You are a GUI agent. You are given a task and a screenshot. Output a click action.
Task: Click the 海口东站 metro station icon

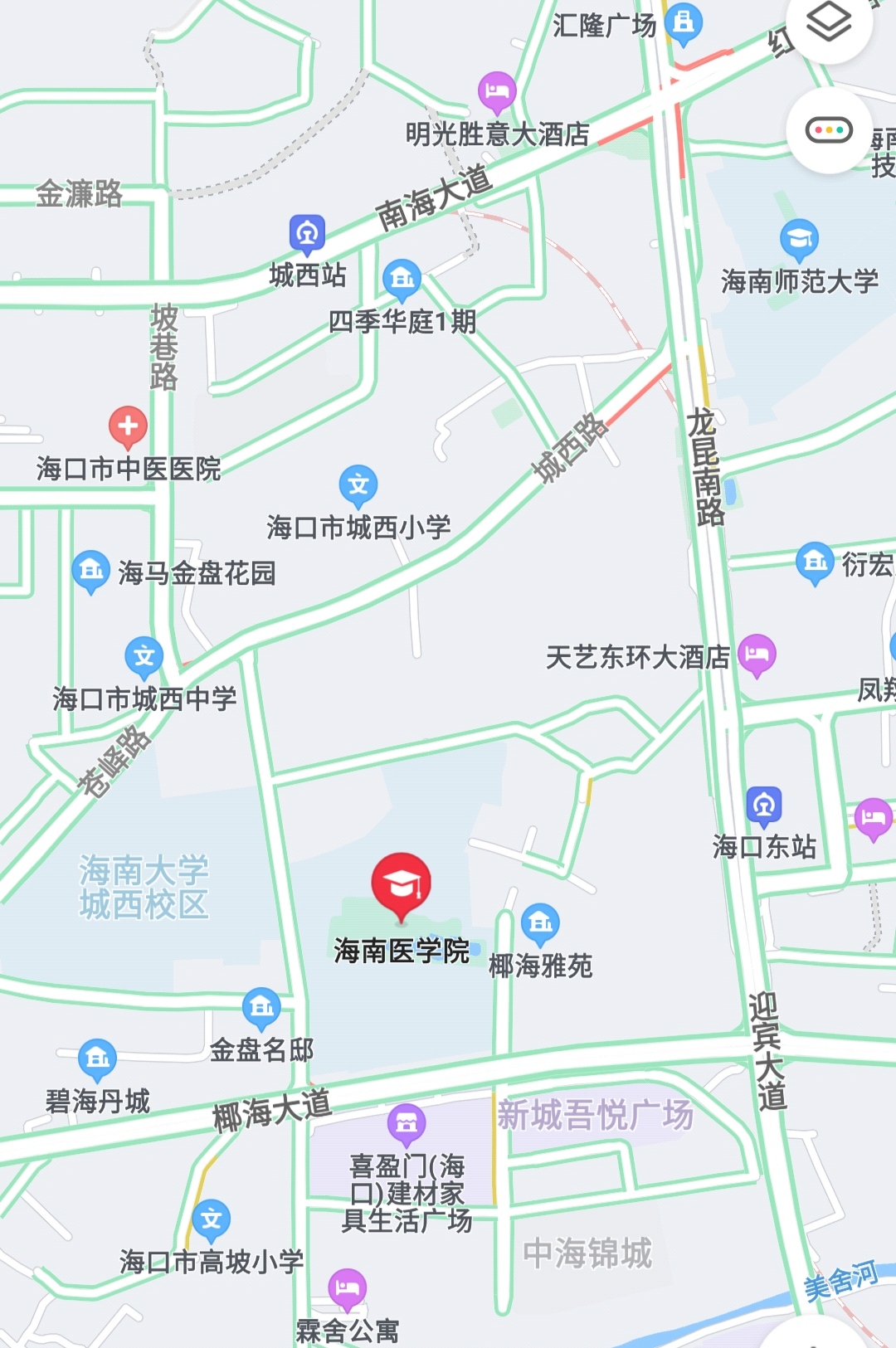pos(764,803)
